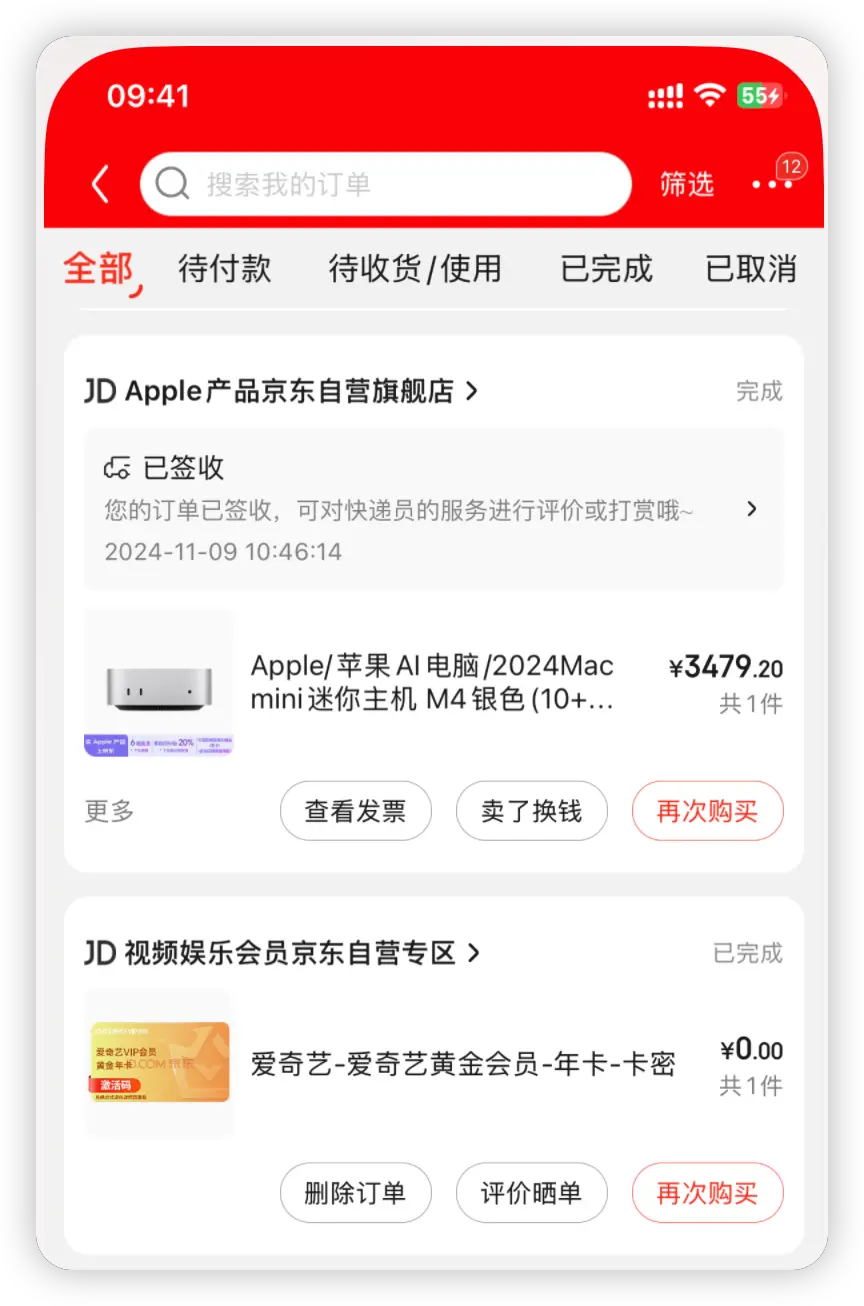
Task: Tap 再次购买 for the Mac mini
Action: (x=707, y=811)
